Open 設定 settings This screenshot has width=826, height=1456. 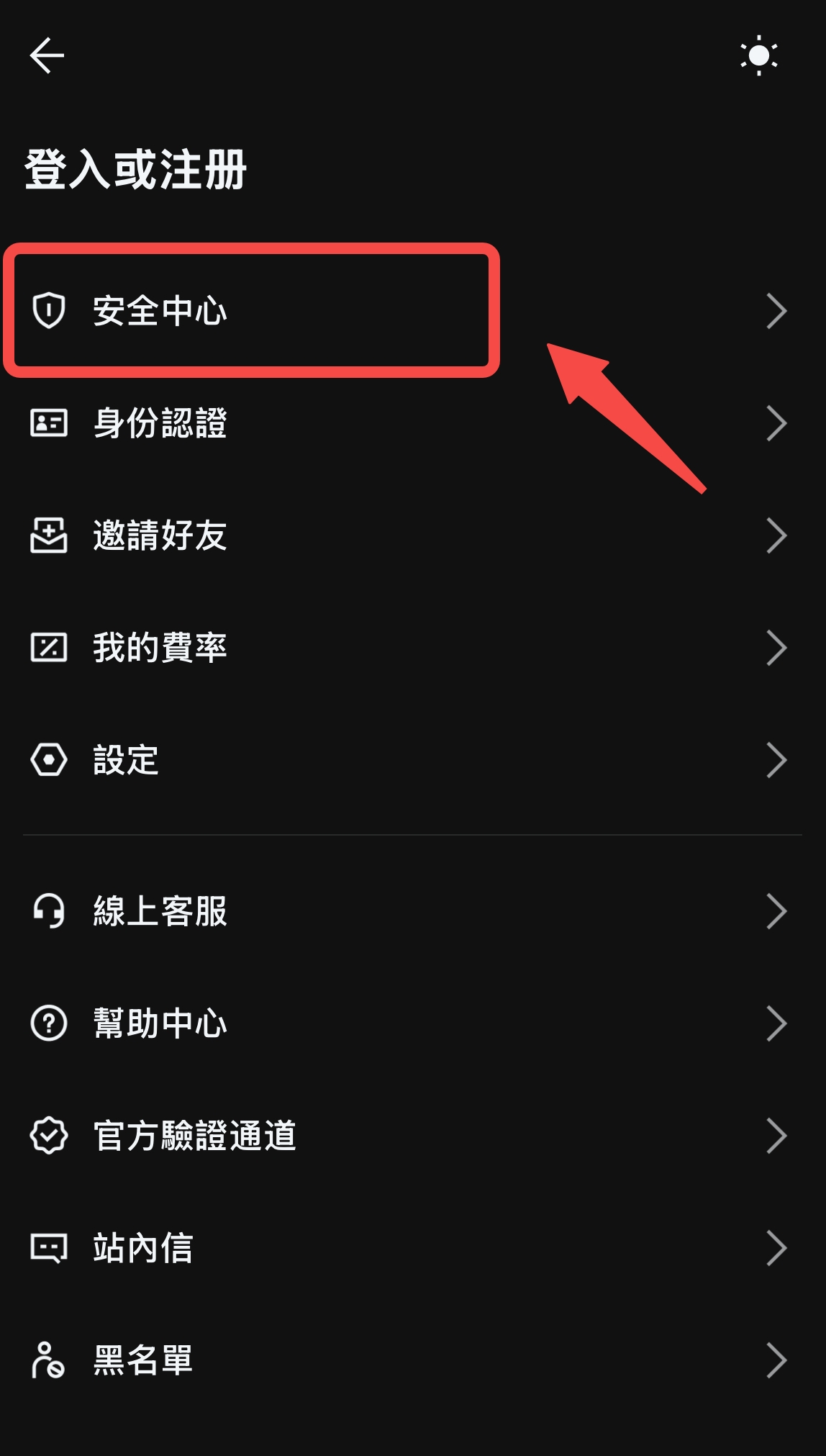126,760
